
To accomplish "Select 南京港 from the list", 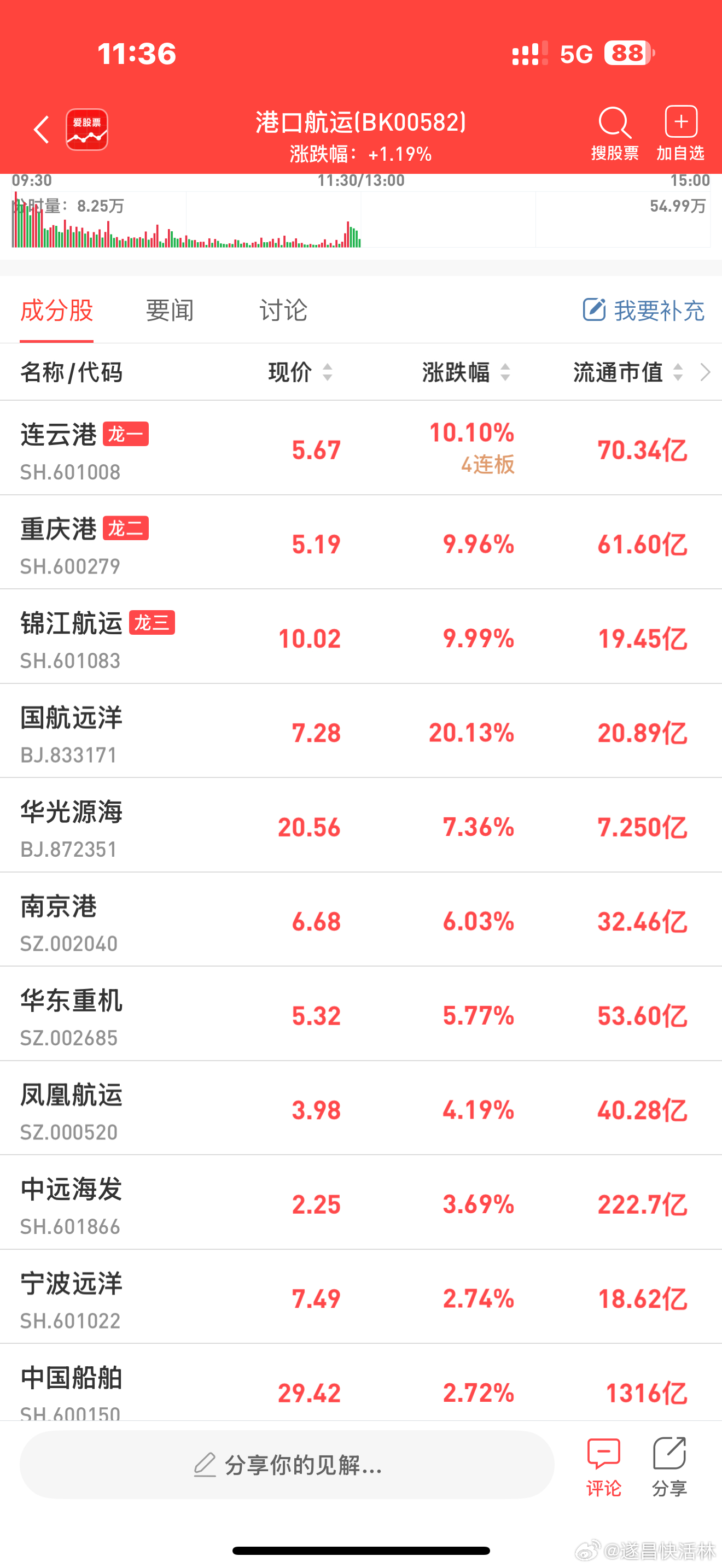I will point(361,920).
